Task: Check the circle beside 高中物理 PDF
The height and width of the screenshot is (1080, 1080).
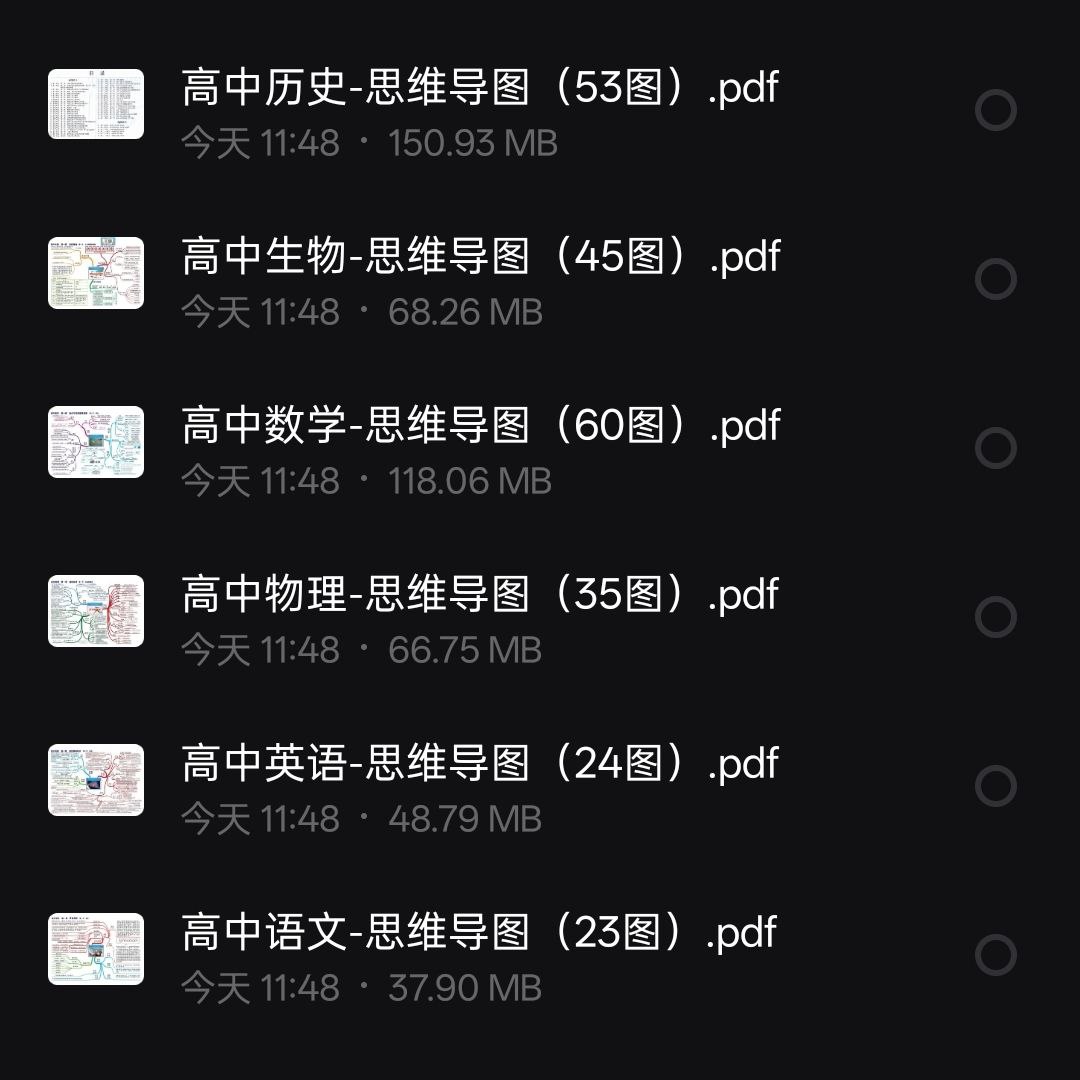Action: 995,617
